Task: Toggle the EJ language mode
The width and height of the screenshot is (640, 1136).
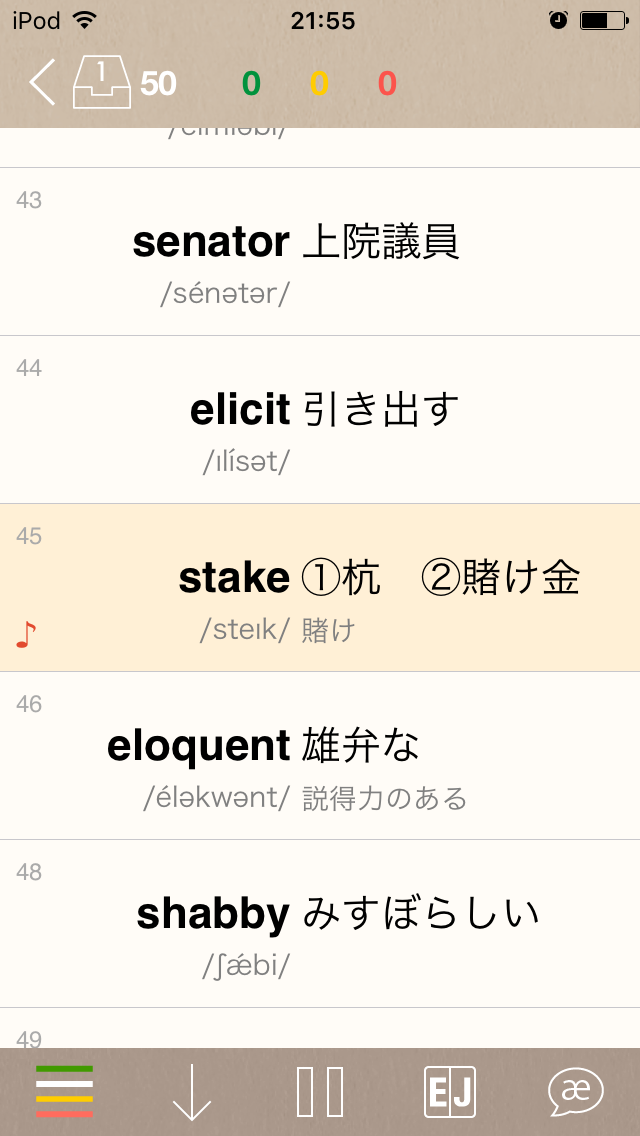Action: (449, 1091)
